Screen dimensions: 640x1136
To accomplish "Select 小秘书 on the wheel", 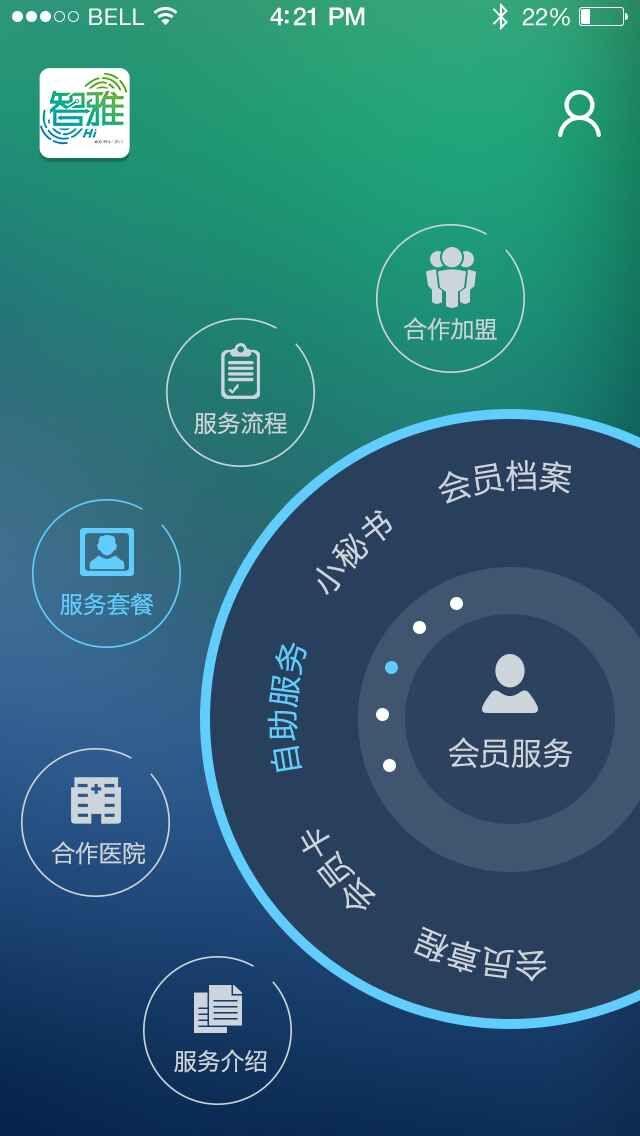I will click(x=355, y=554).
